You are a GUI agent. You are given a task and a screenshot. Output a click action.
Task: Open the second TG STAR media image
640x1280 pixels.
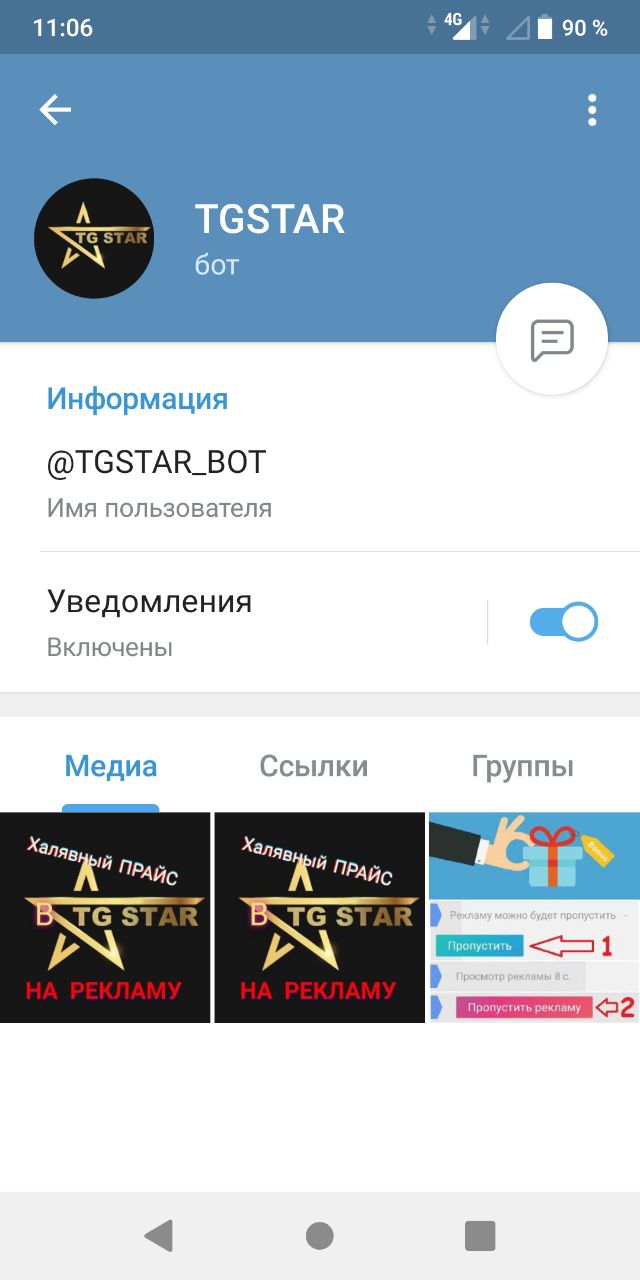click(x=320, y=917)
